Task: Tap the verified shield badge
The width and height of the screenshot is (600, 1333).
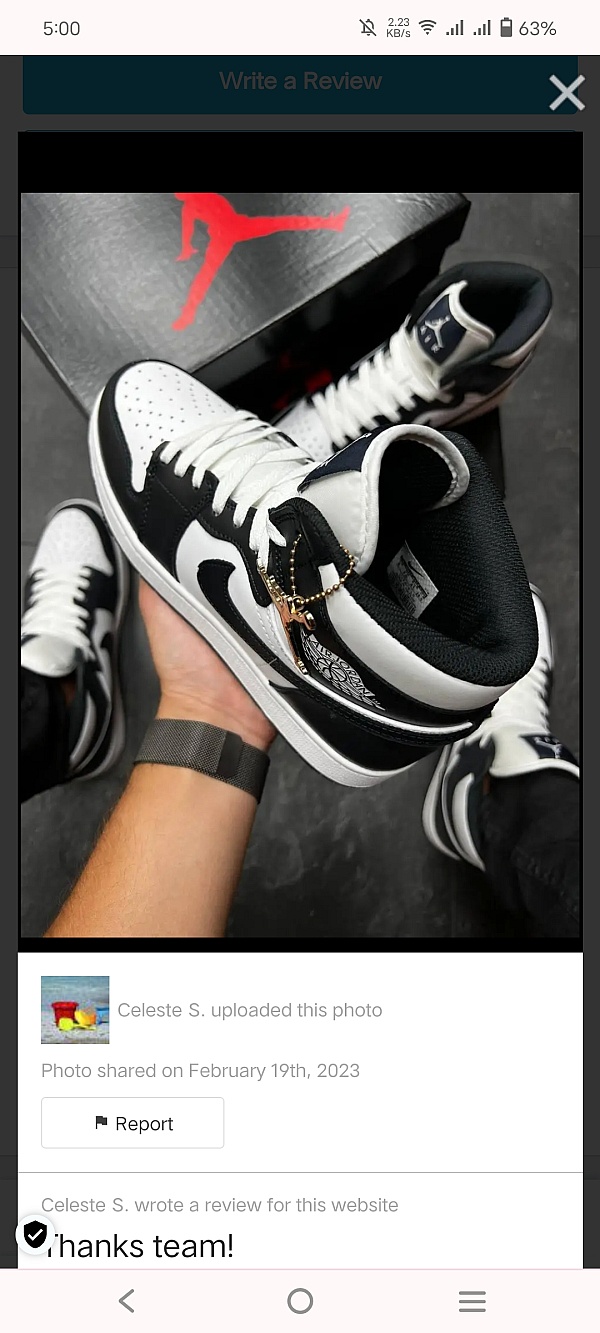Action: click(35, 1234)
